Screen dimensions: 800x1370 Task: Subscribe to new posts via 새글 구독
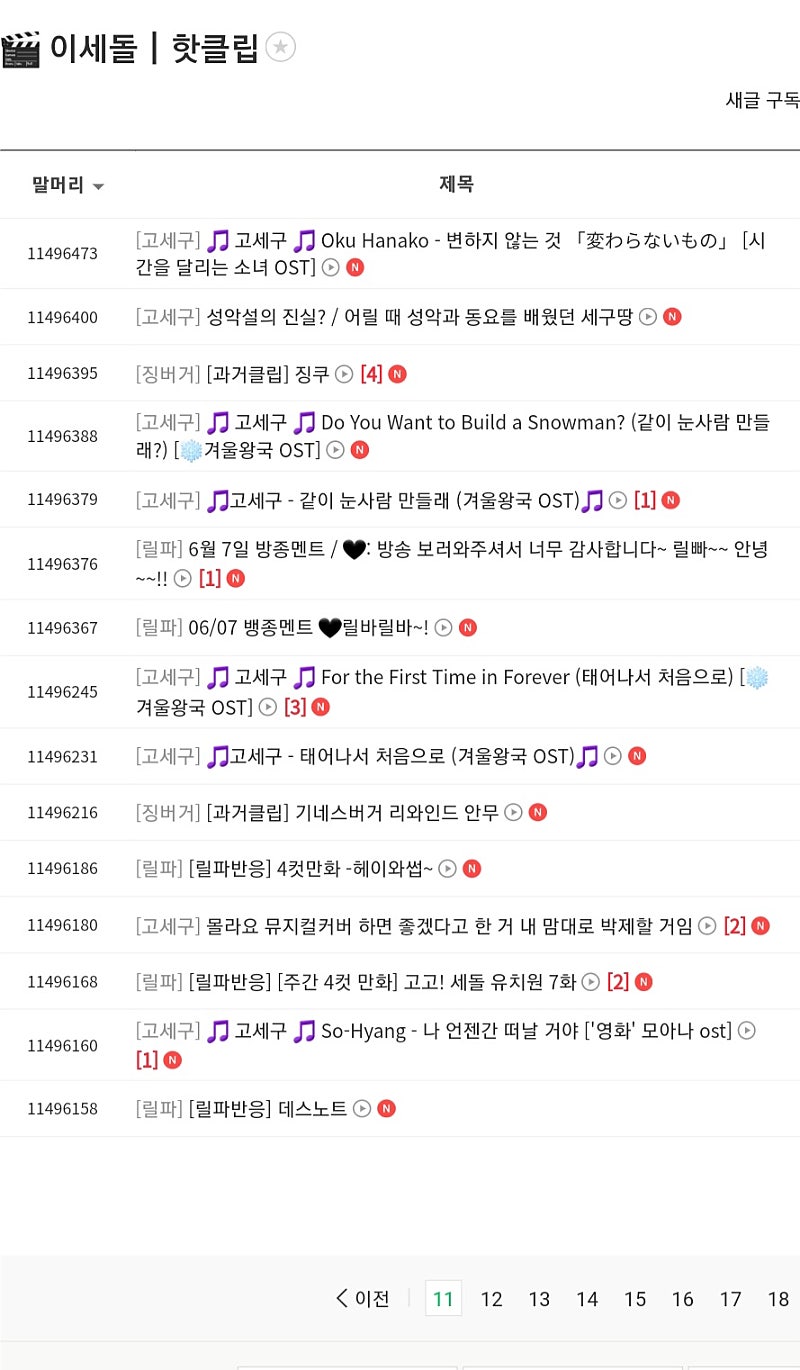(762, 100)
